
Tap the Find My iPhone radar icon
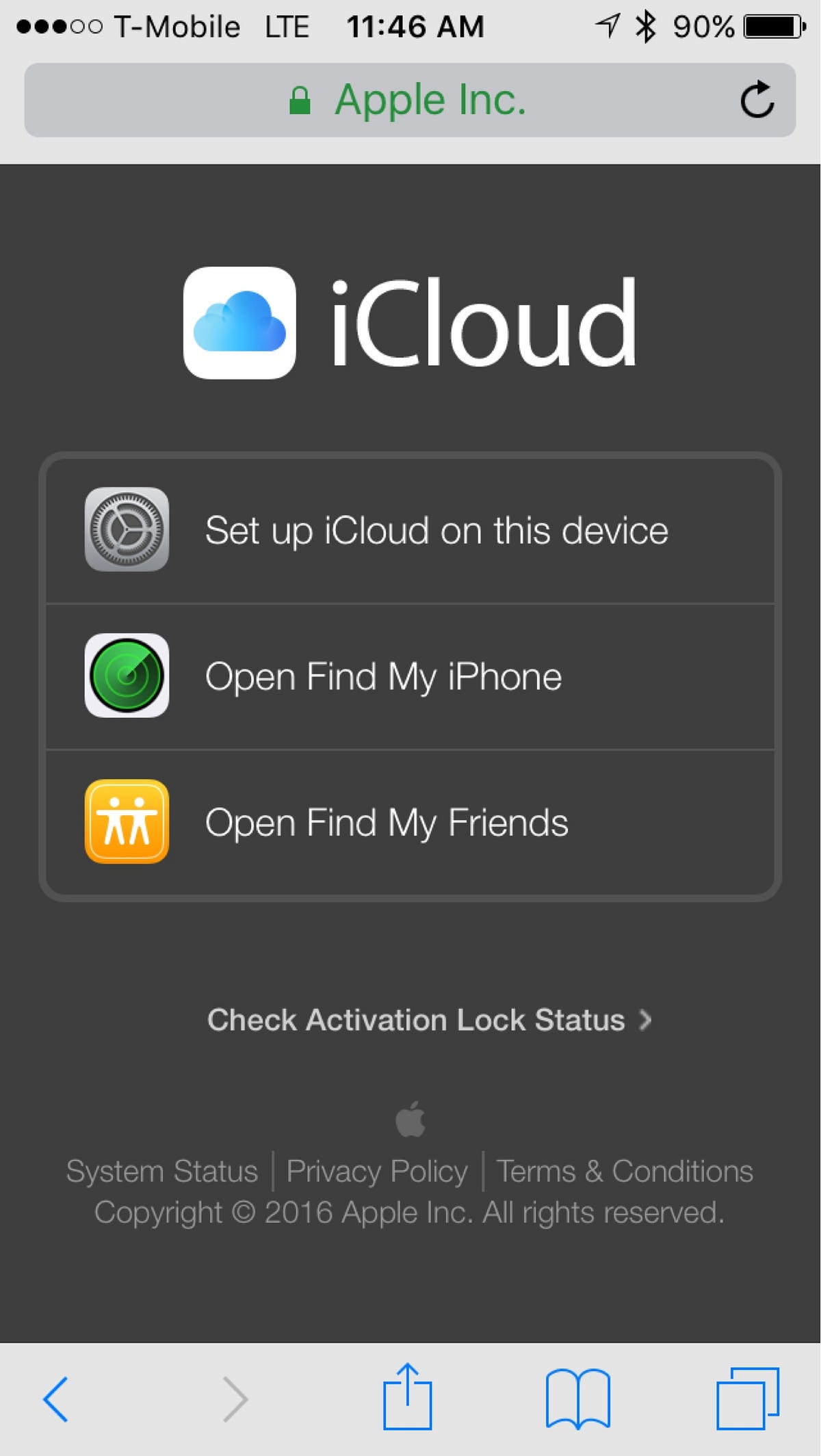[x=127, y=676]
